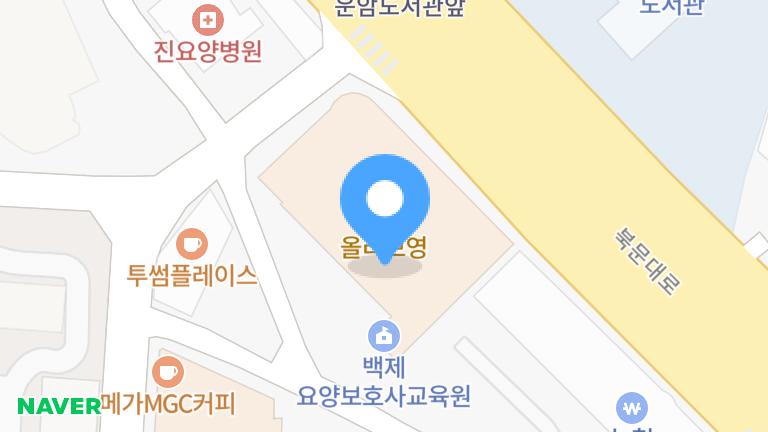The height and width of the screenshot is (432, 768).
Task: Select the 진요양병원 hospital marker
Action: click(208, 18)
